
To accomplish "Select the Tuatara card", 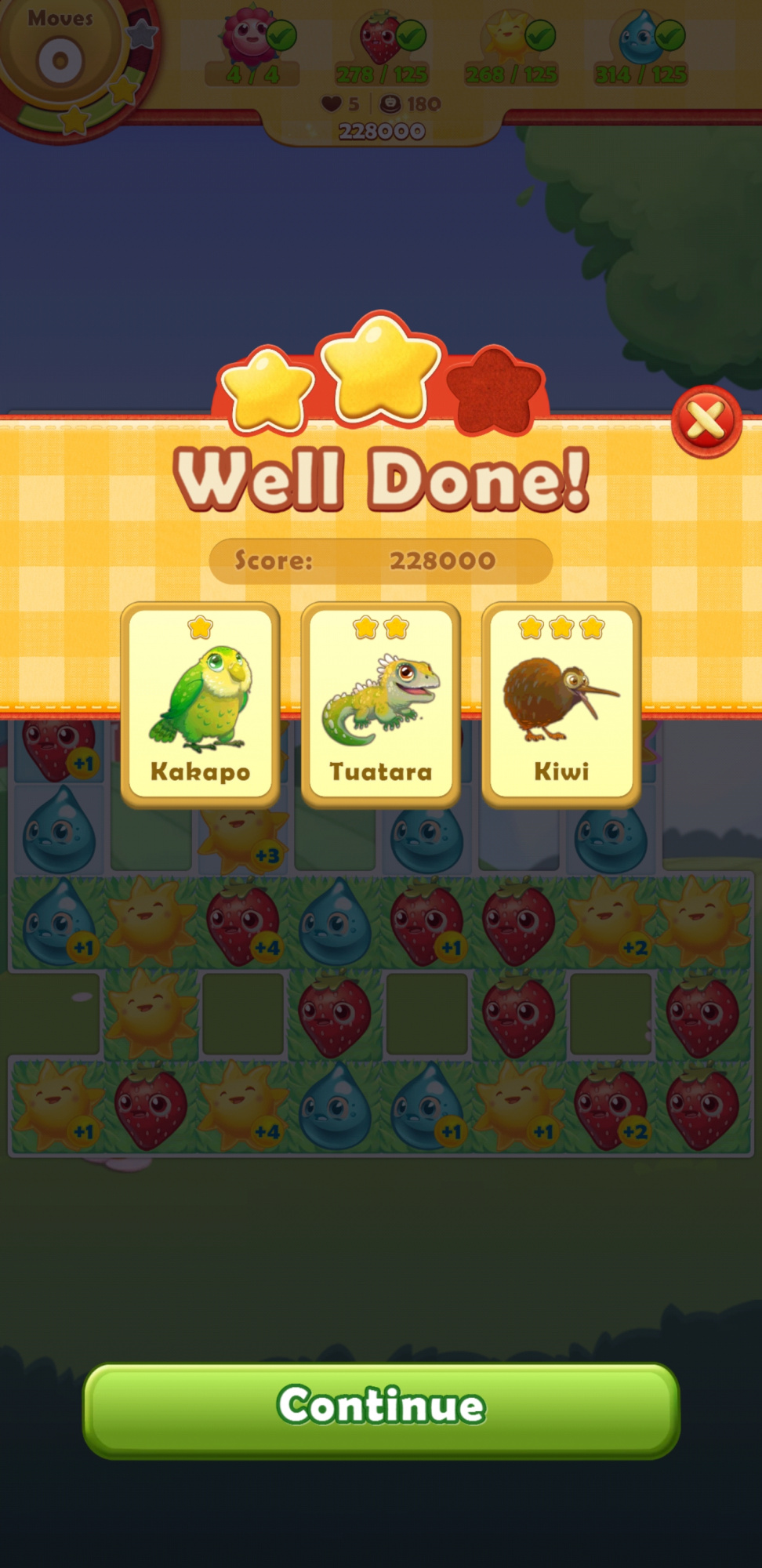I will tap(381, 704).
